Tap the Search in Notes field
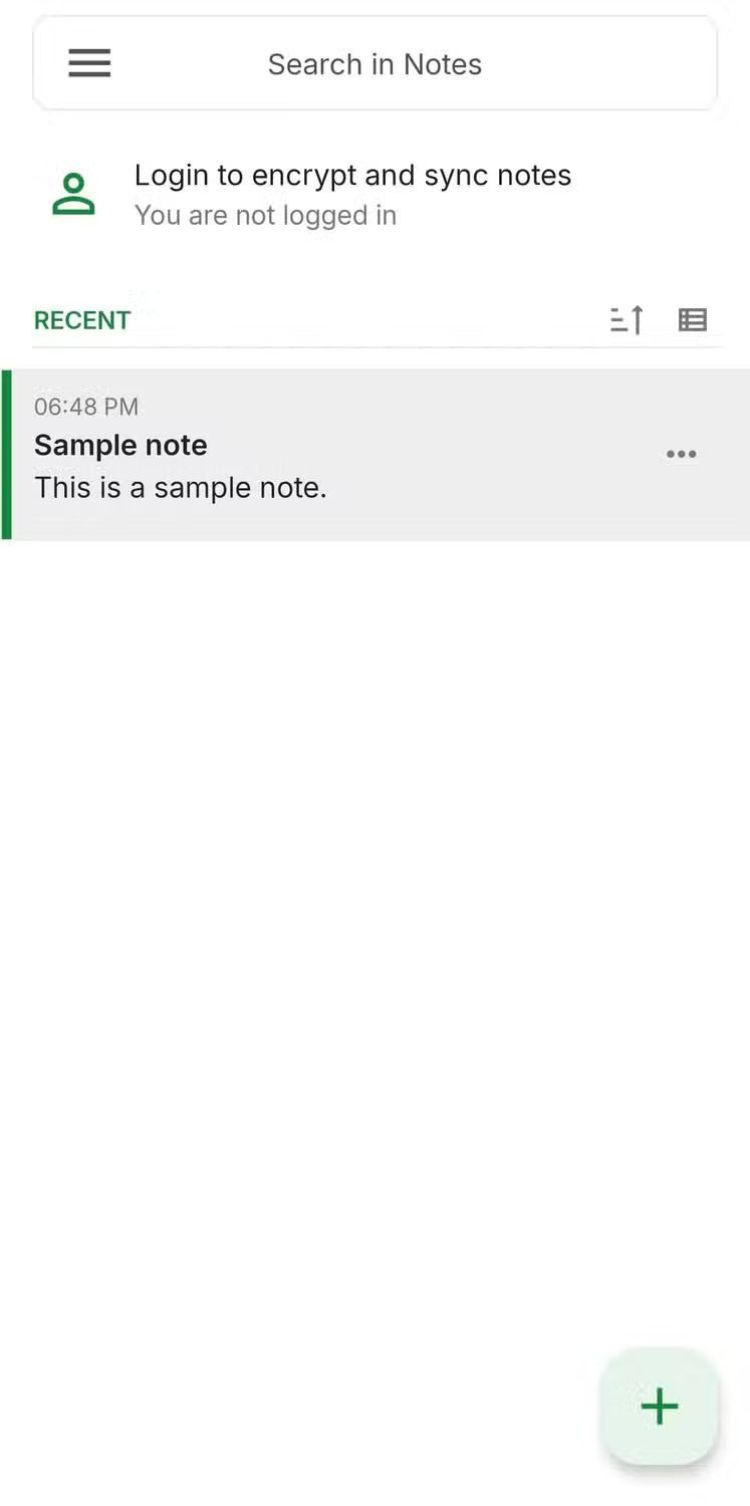Screen dimensions: 750x1506 click(375, 65)
